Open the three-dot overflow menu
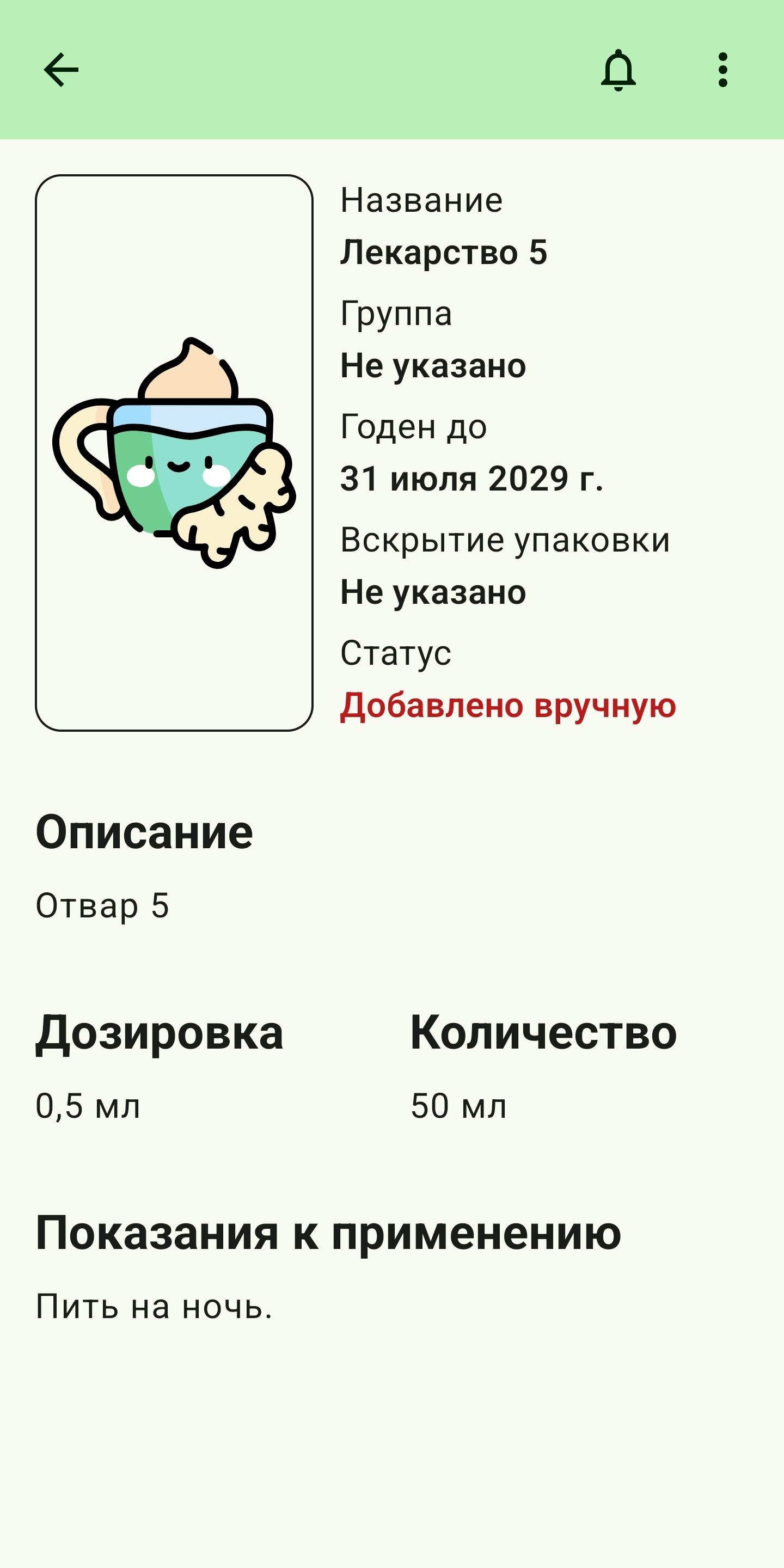784x1568 pixels. pyautogui.click(x=722, y=70)
